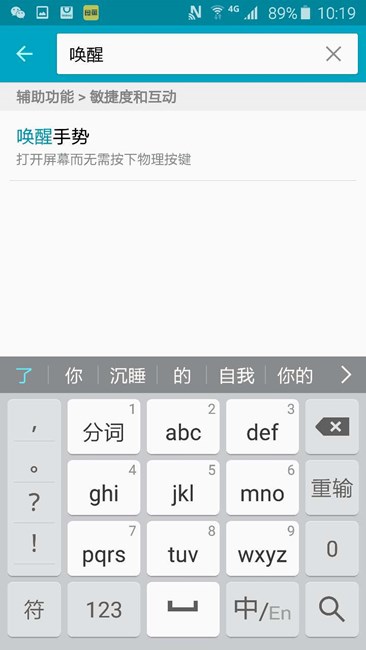Tap the 分词 key
This screenshot has width=366, height=650.
pos(104,427)
